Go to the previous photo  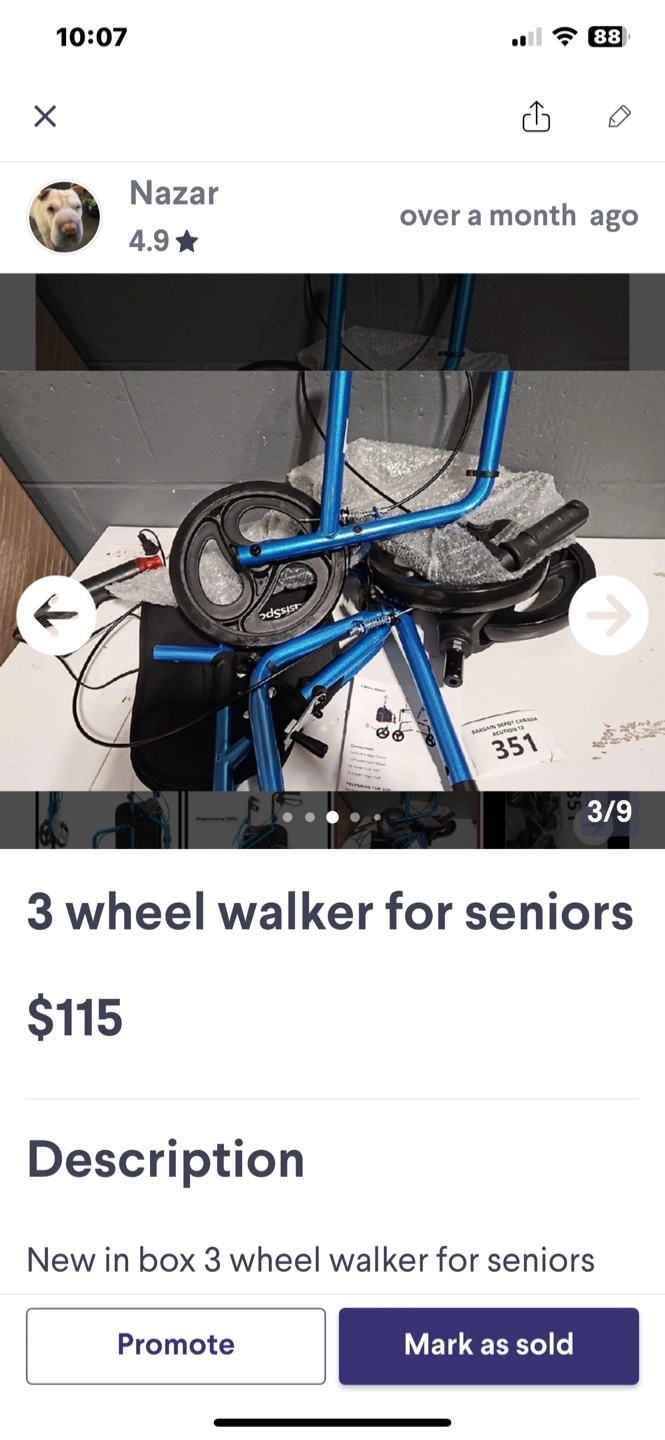pyautogui.click(x=57, y=616)
